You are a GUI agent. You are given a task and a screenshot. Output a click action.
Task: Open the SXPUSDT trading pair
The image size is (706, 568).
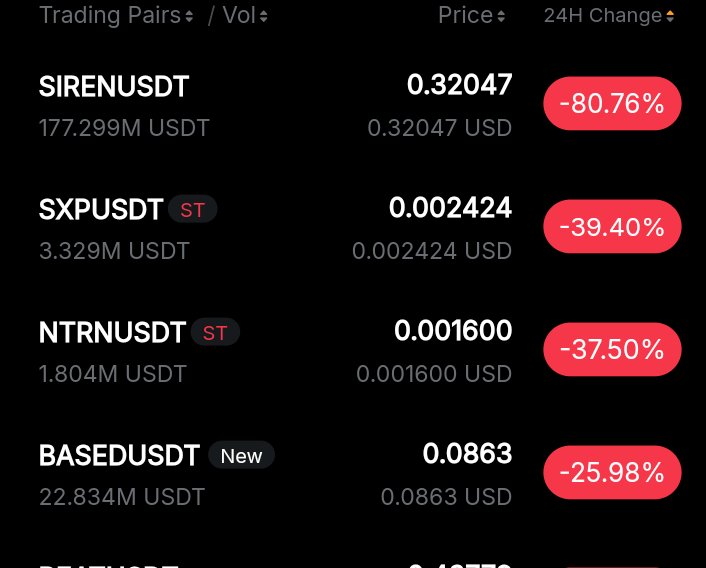tap(101, 210)
